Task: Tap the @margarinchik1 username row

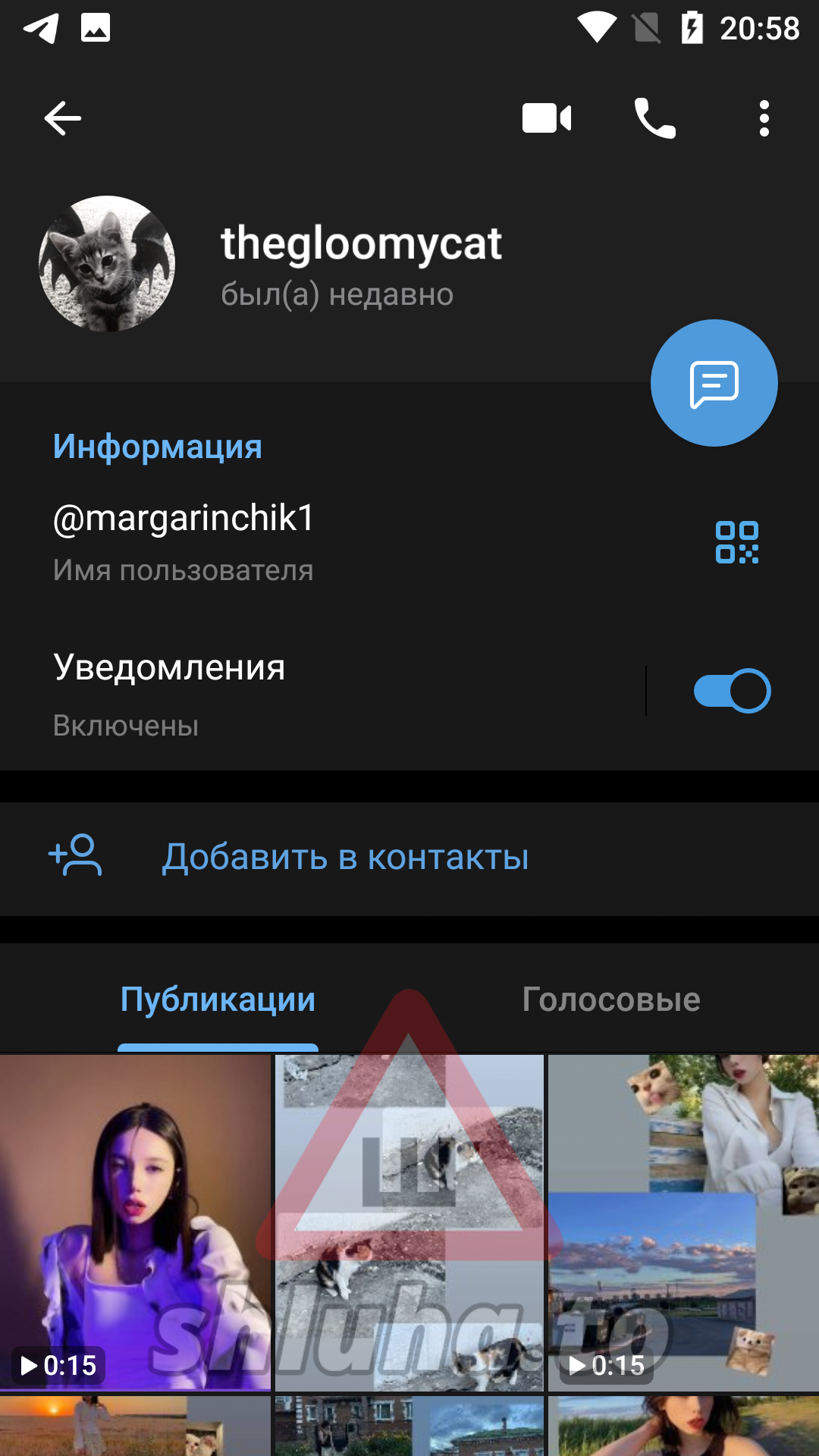Action: (x=303, y=540)
